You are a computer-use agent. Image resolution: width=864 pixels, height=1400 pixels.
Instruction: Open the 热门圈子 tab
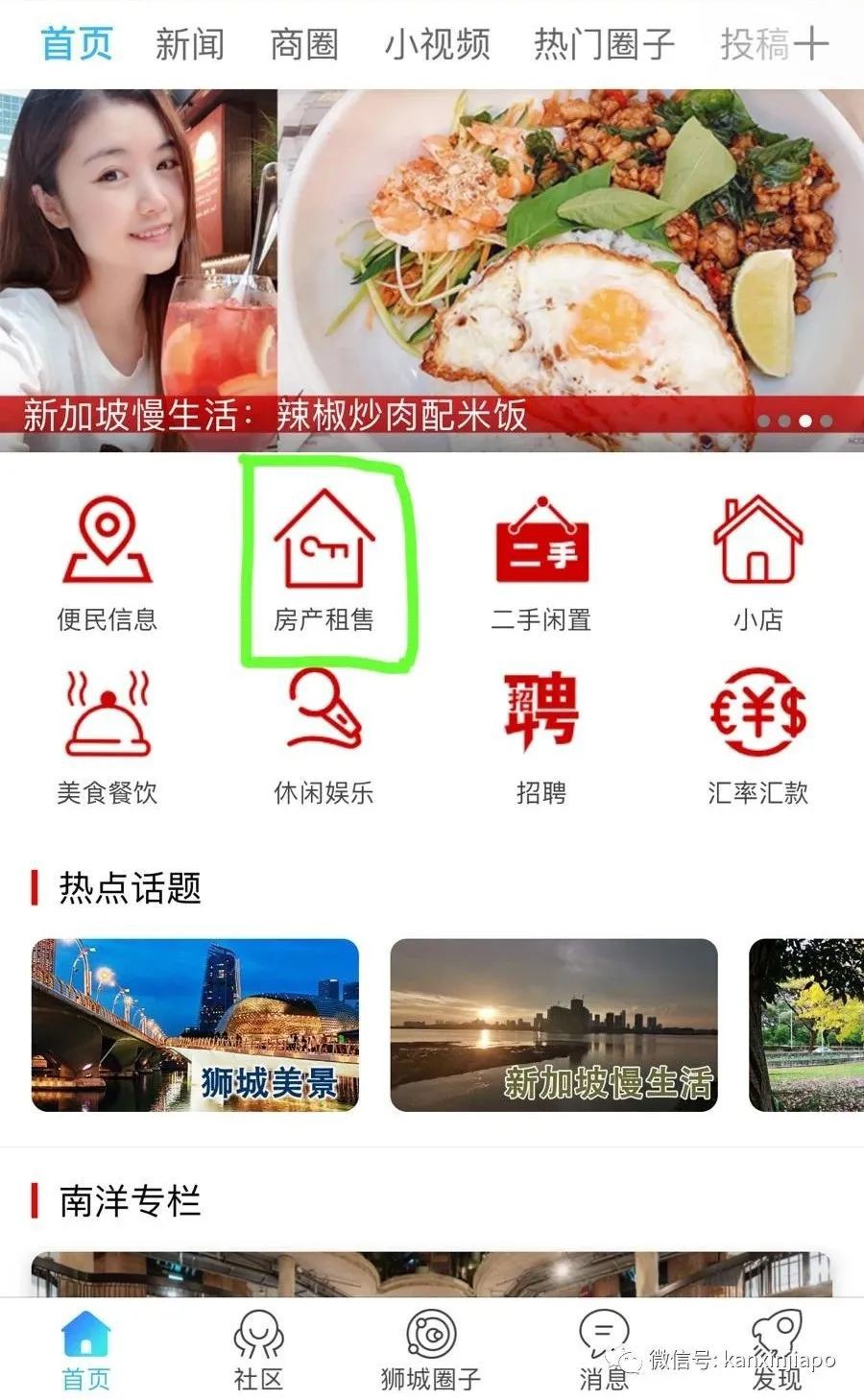[601, 43]
